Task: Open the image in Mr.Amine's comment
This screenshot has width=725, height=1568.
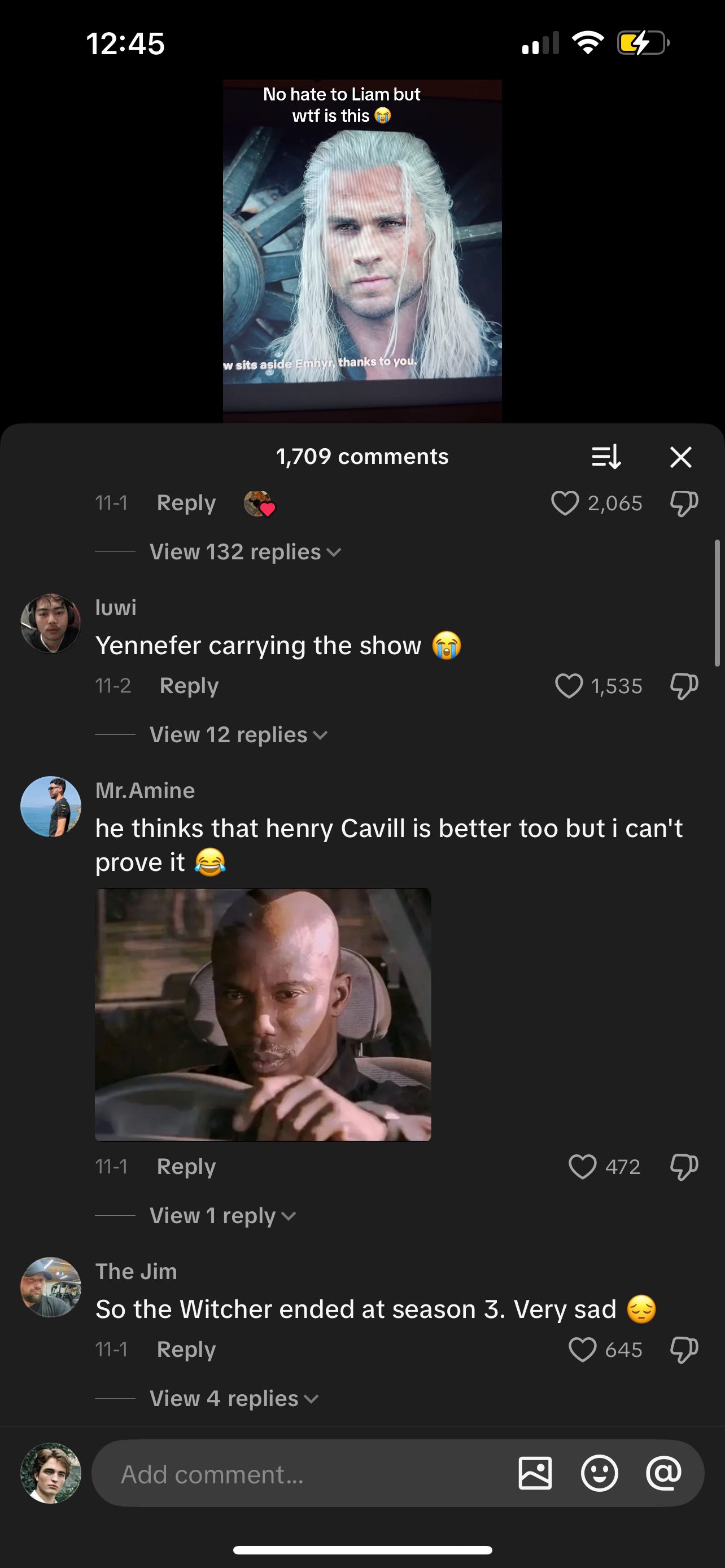Action: [x=263, y=1014]
